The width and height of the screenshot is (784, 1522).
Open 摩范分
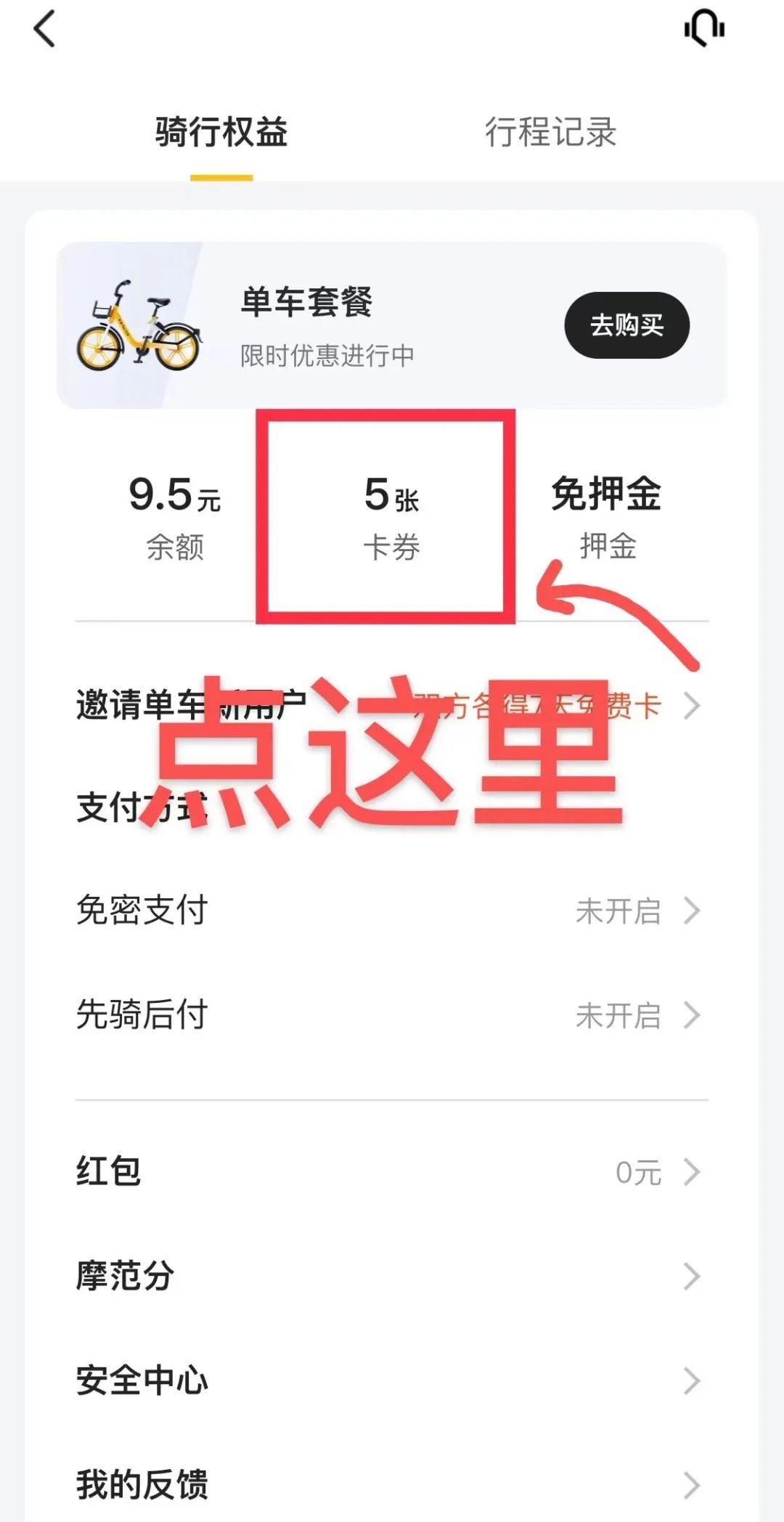[391, 1276]
